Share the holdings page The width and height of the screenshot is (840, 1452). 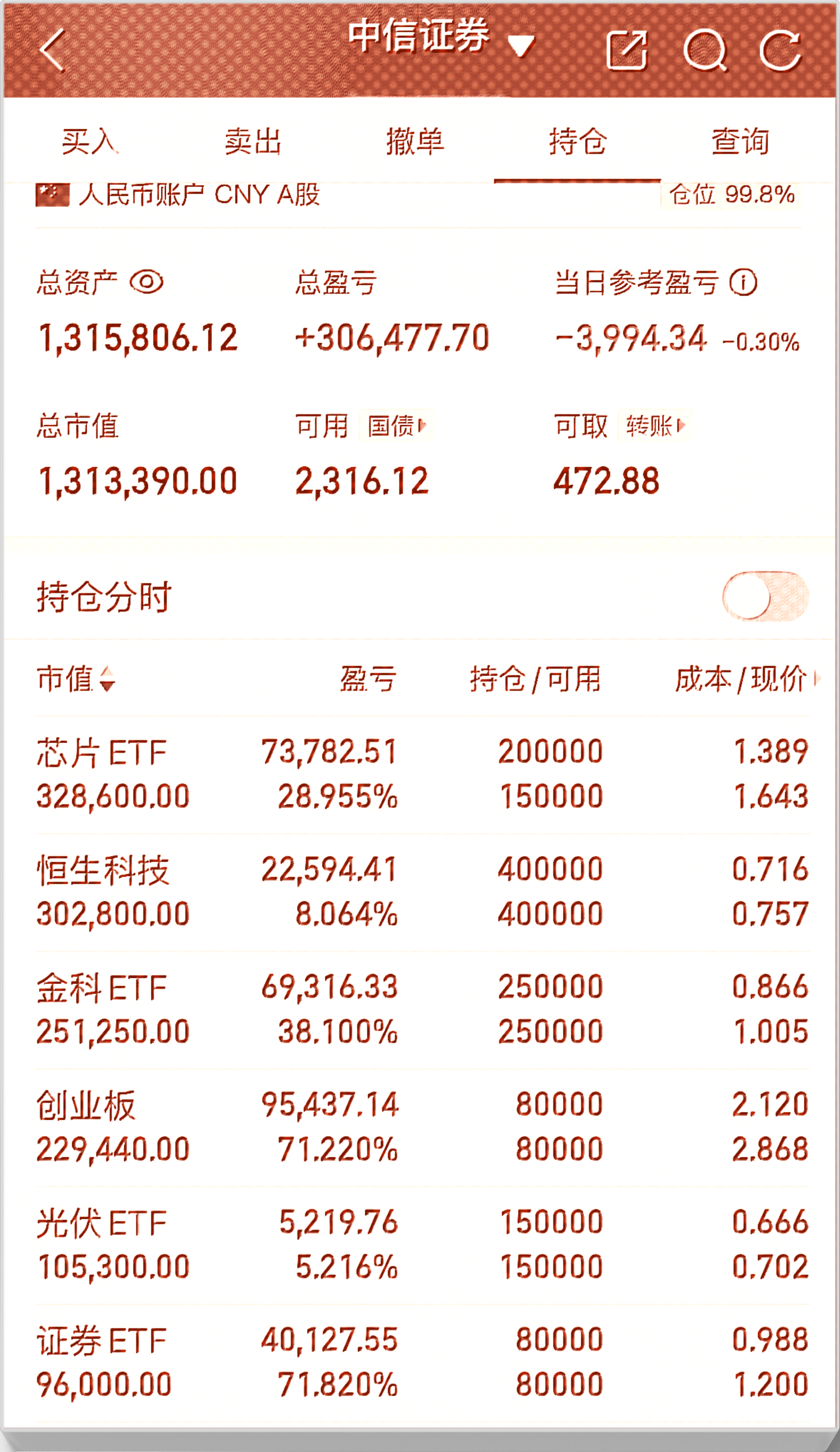pyautogui.click(x=627, y=51)
